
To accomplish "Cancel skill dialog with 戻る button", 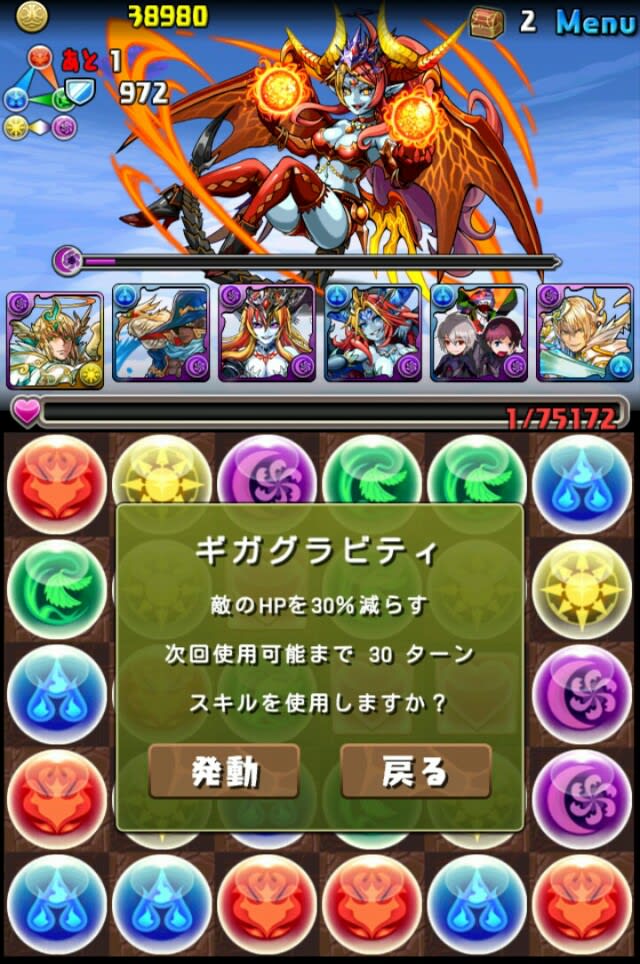I will 415,771.
